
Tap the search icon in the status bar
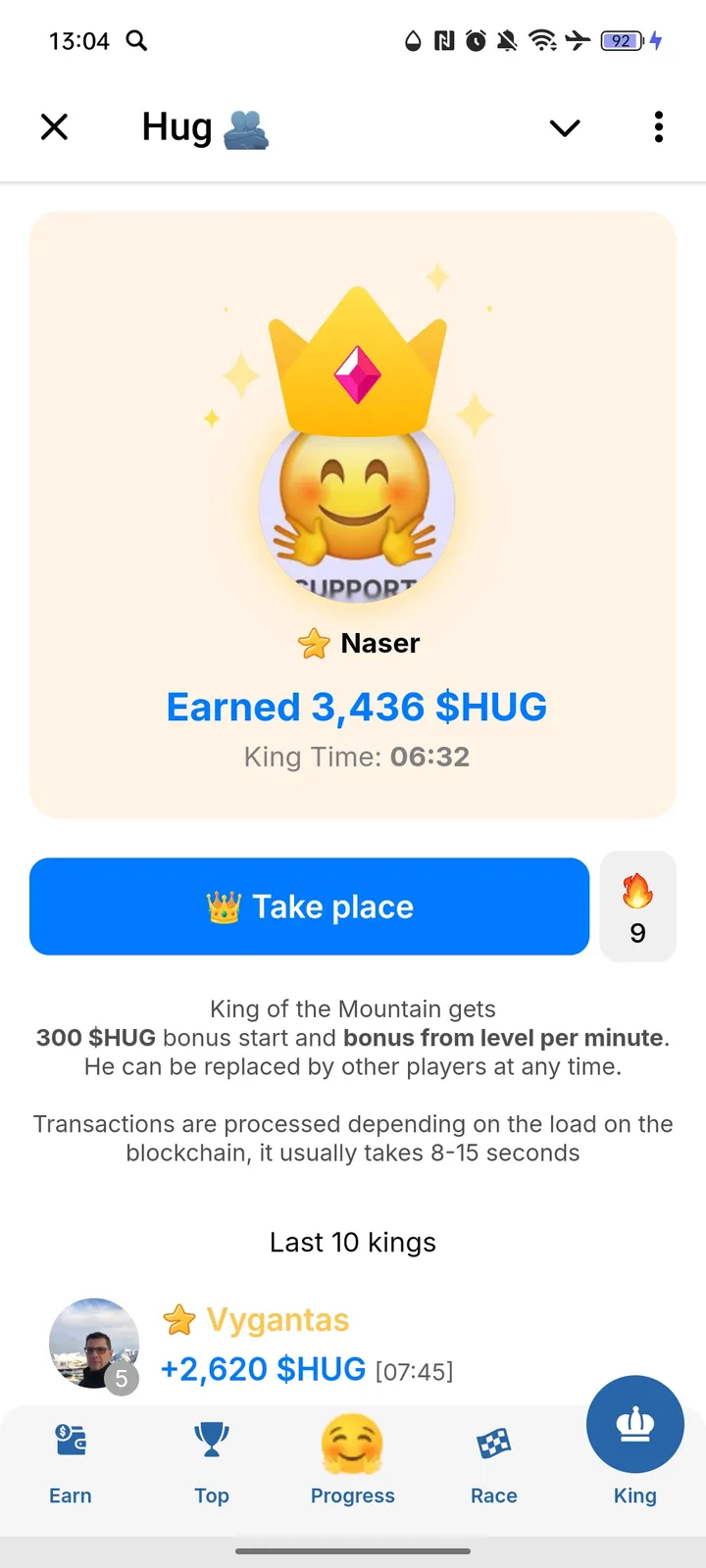137,41
